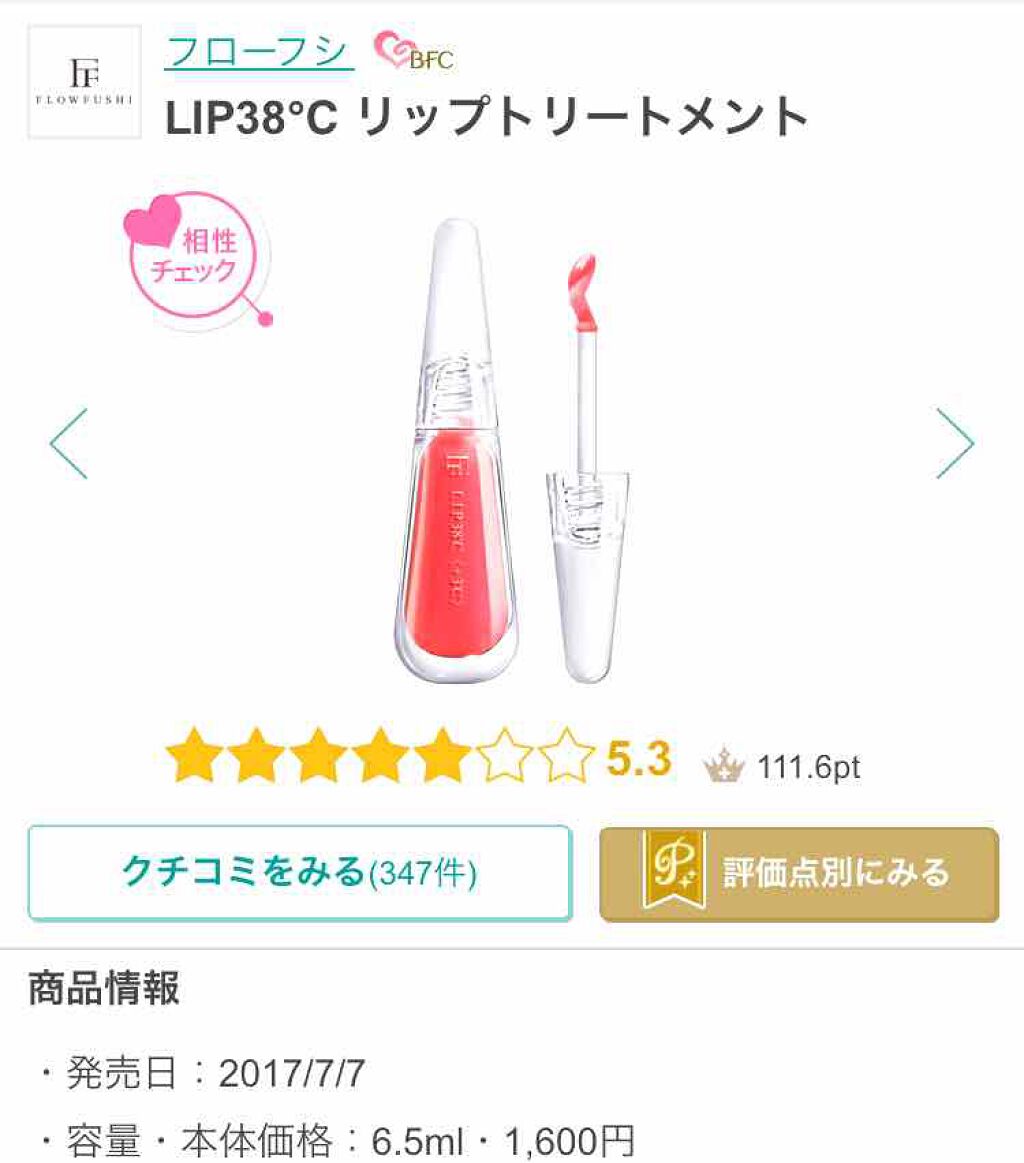
Task: Select the LIP38°C product title
Action: pos(486,116)
